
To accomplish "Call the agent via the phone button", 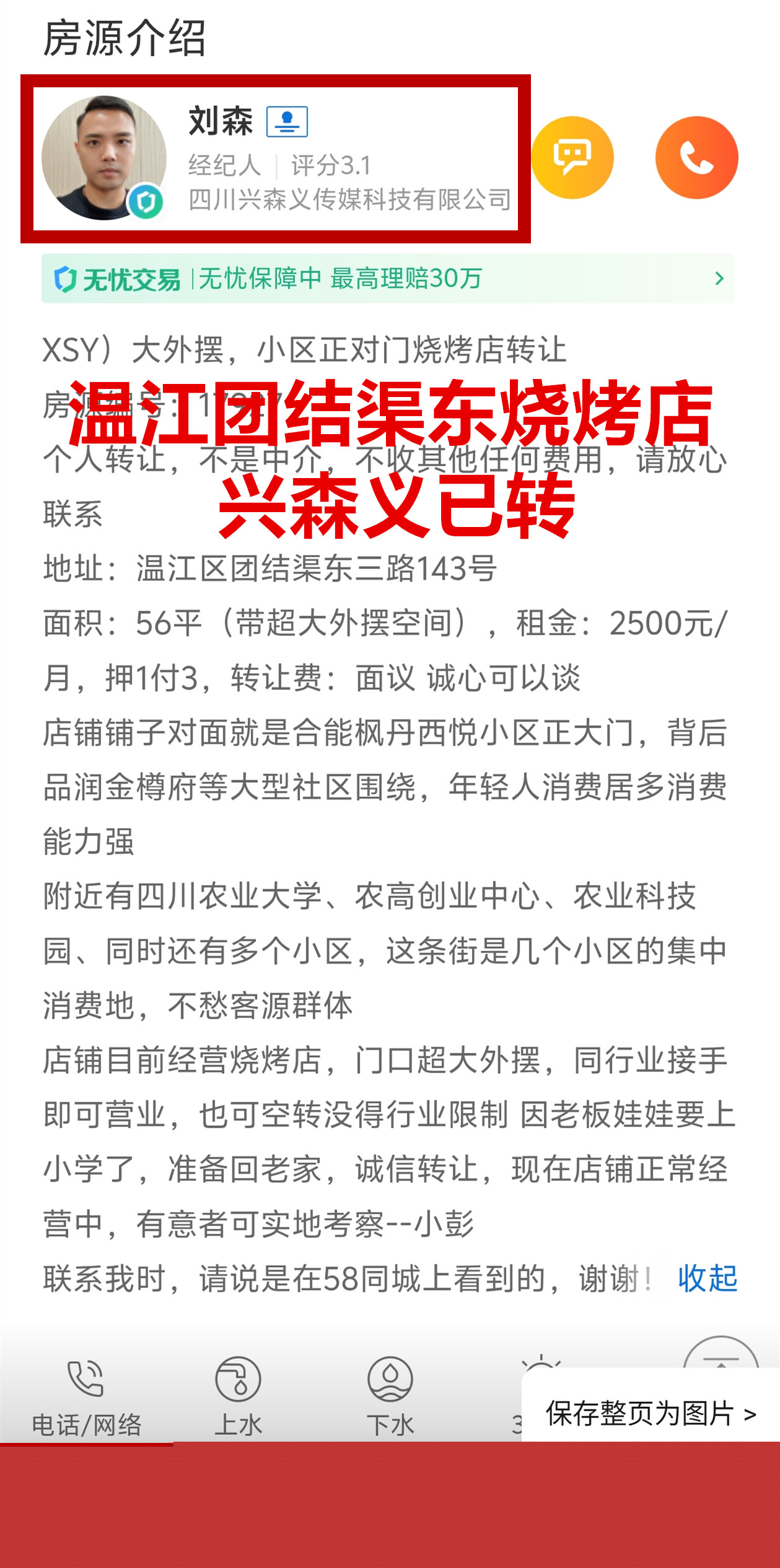I will click(x=696, y=157).
